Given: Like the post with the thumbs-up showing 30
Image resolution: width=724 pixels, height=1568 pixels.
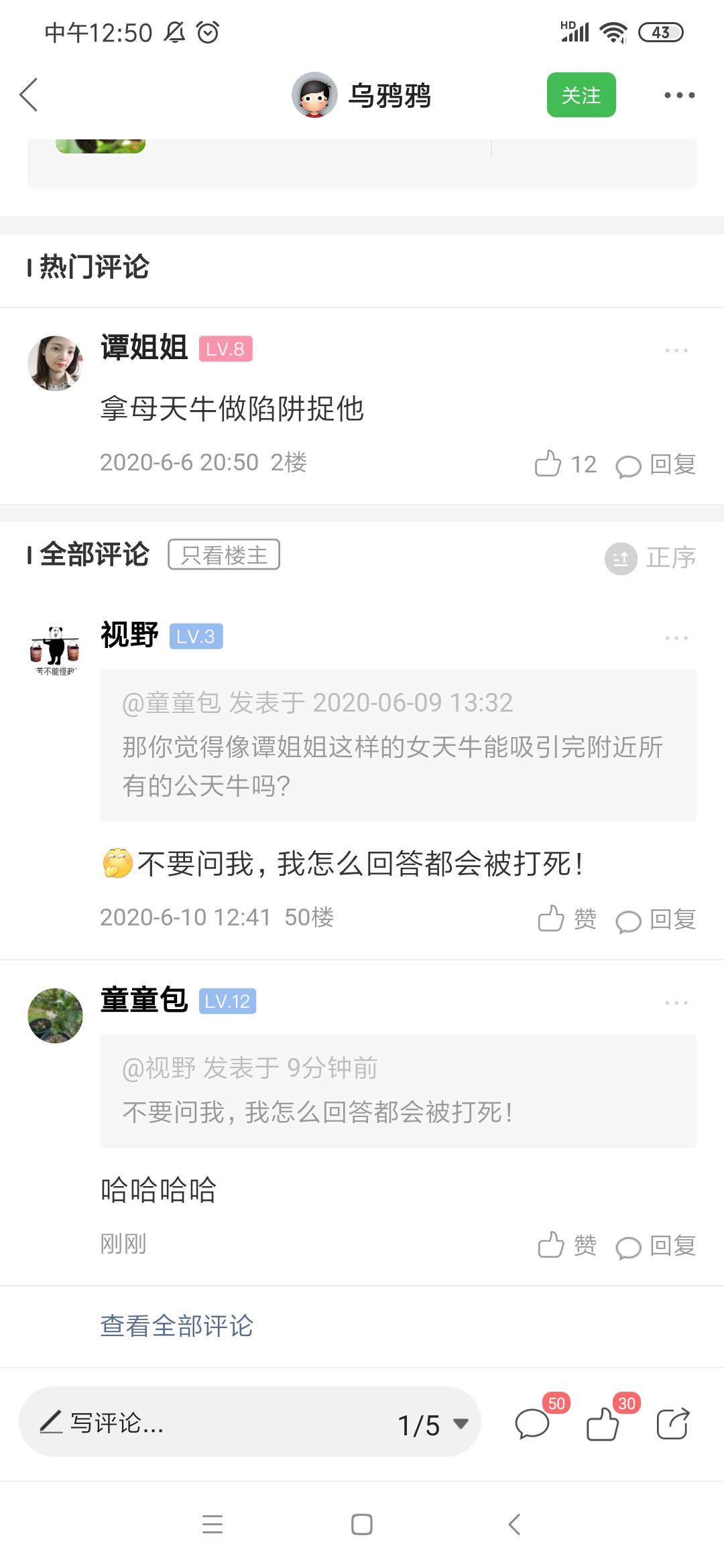Looking at the screenshot, I should (603, 1422).
